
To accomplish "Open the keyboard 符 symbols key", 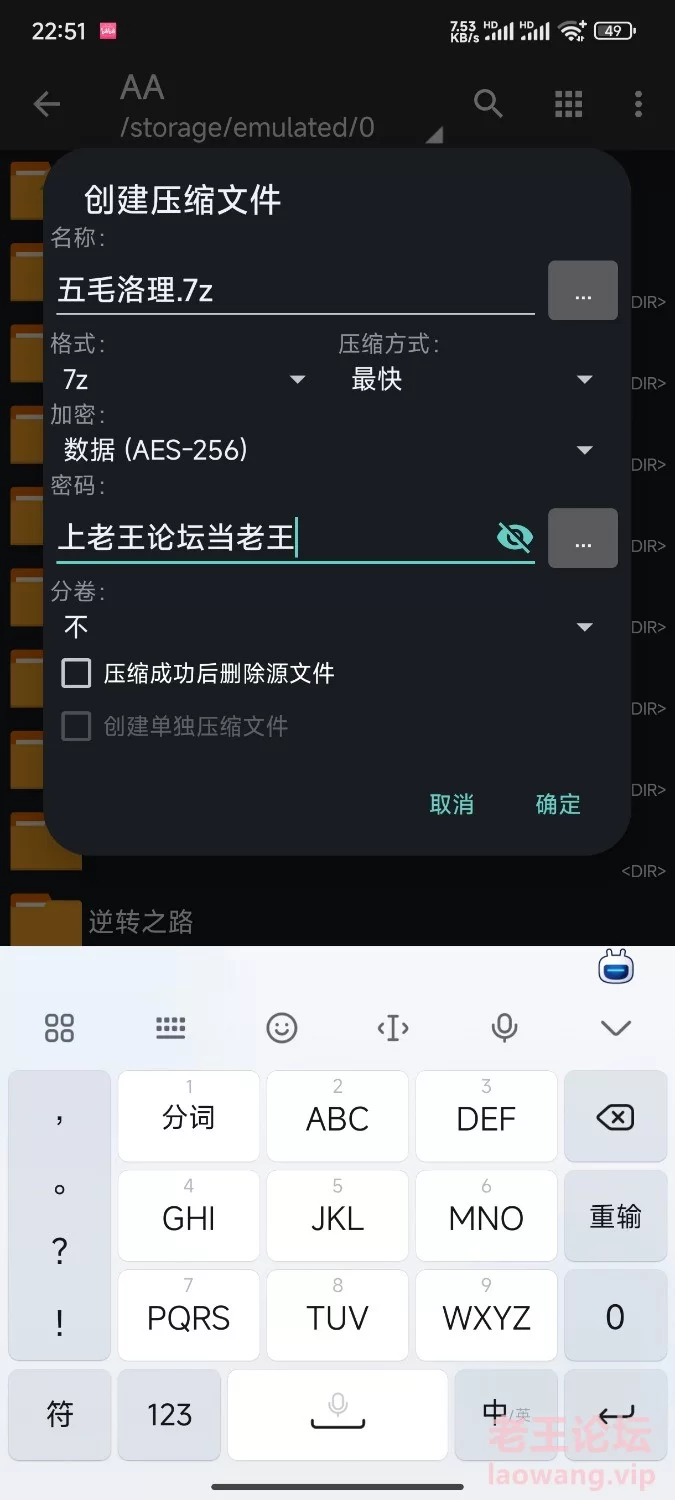I will [60, 1414].
